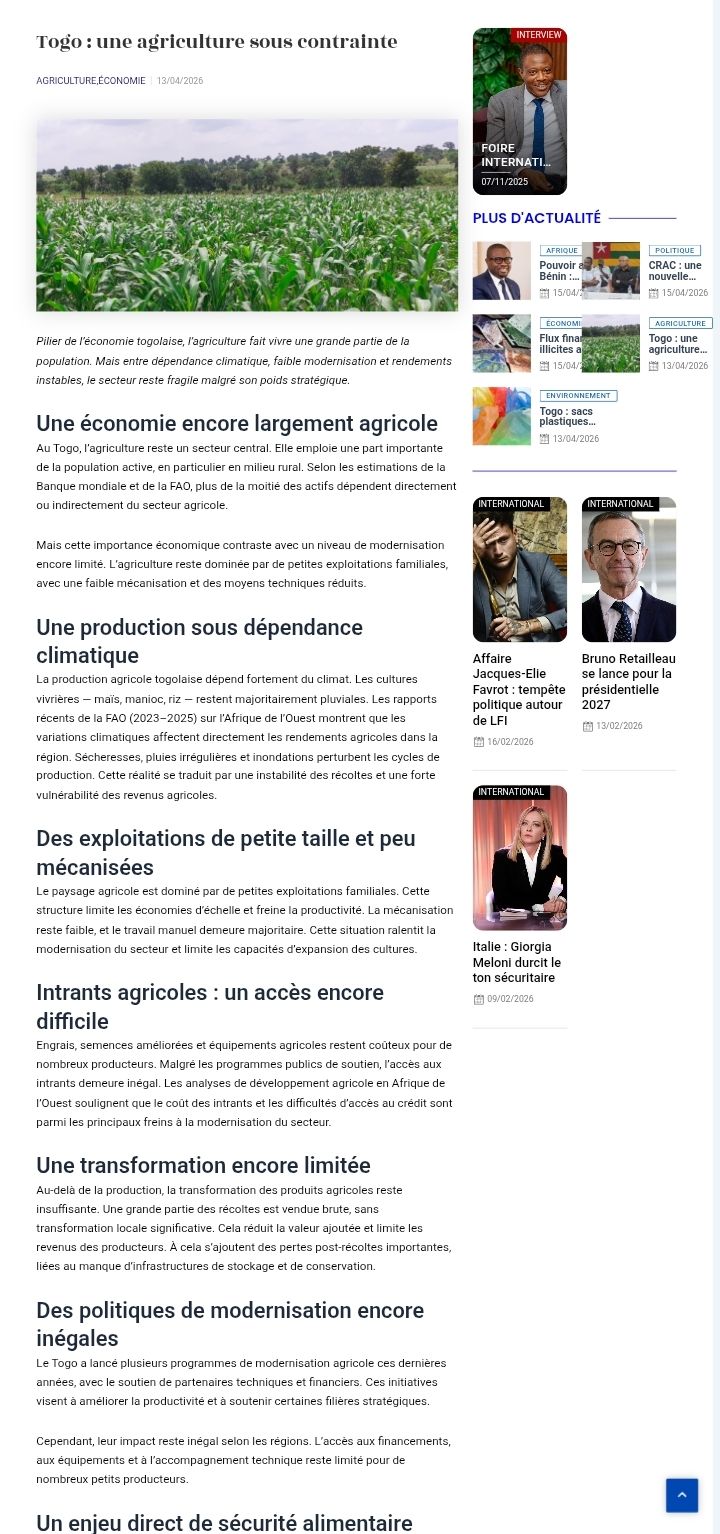Open the sidebar 'Togo : une agriculture…' article
This screenshot has height=1534, width=720.
(x=676, y=344)
